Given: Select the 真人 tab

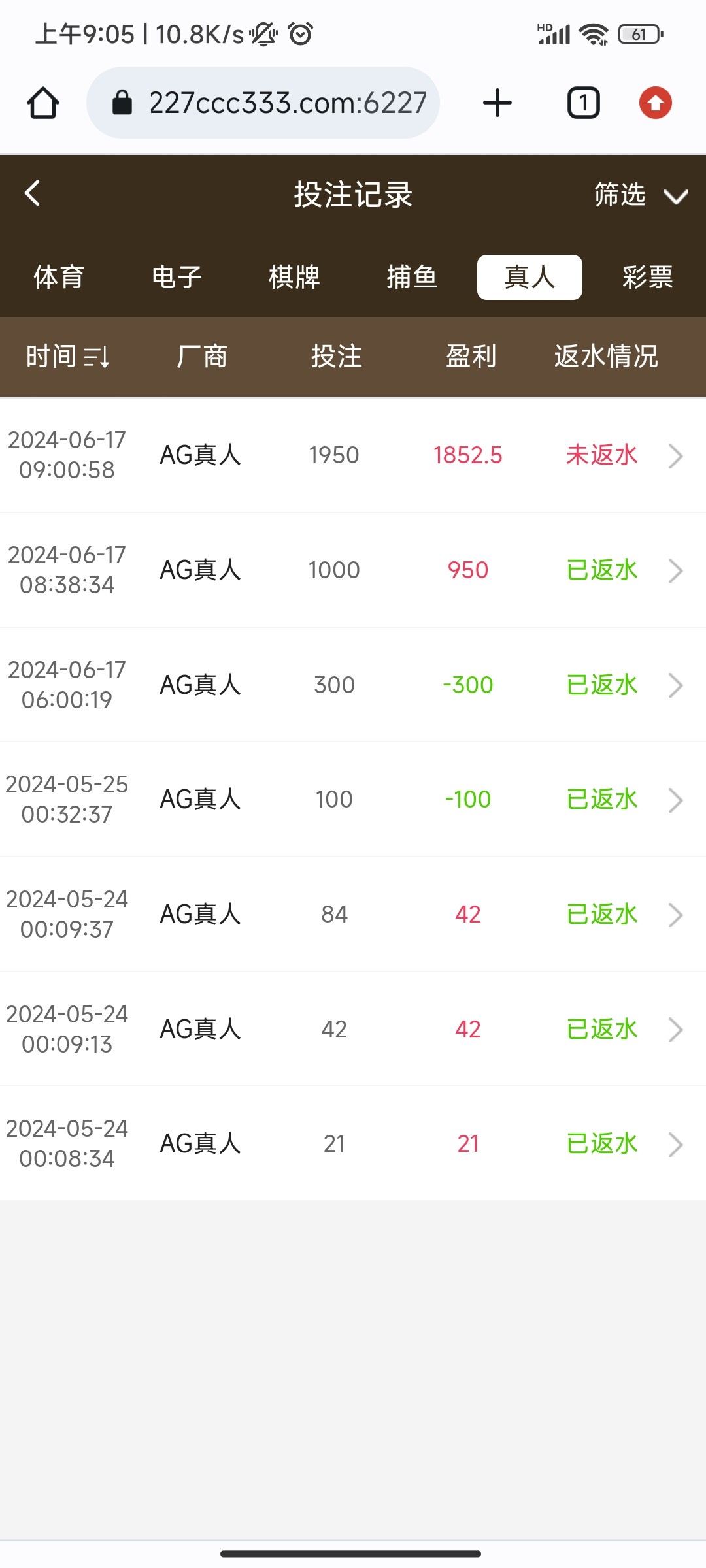Looking at the screenshot, I should [529, 277].
